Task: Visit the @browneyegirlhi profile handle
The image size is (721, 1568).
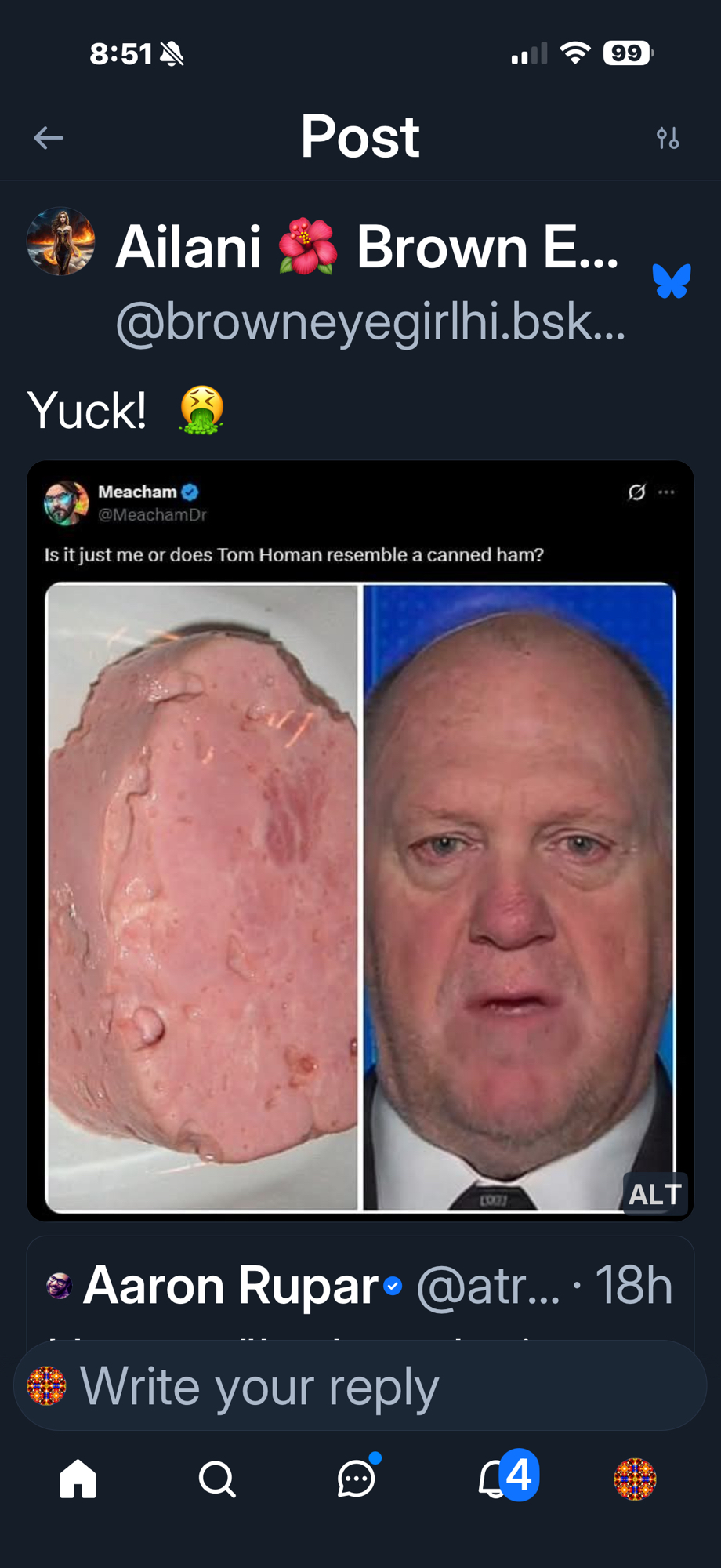Action: point(370,321)
